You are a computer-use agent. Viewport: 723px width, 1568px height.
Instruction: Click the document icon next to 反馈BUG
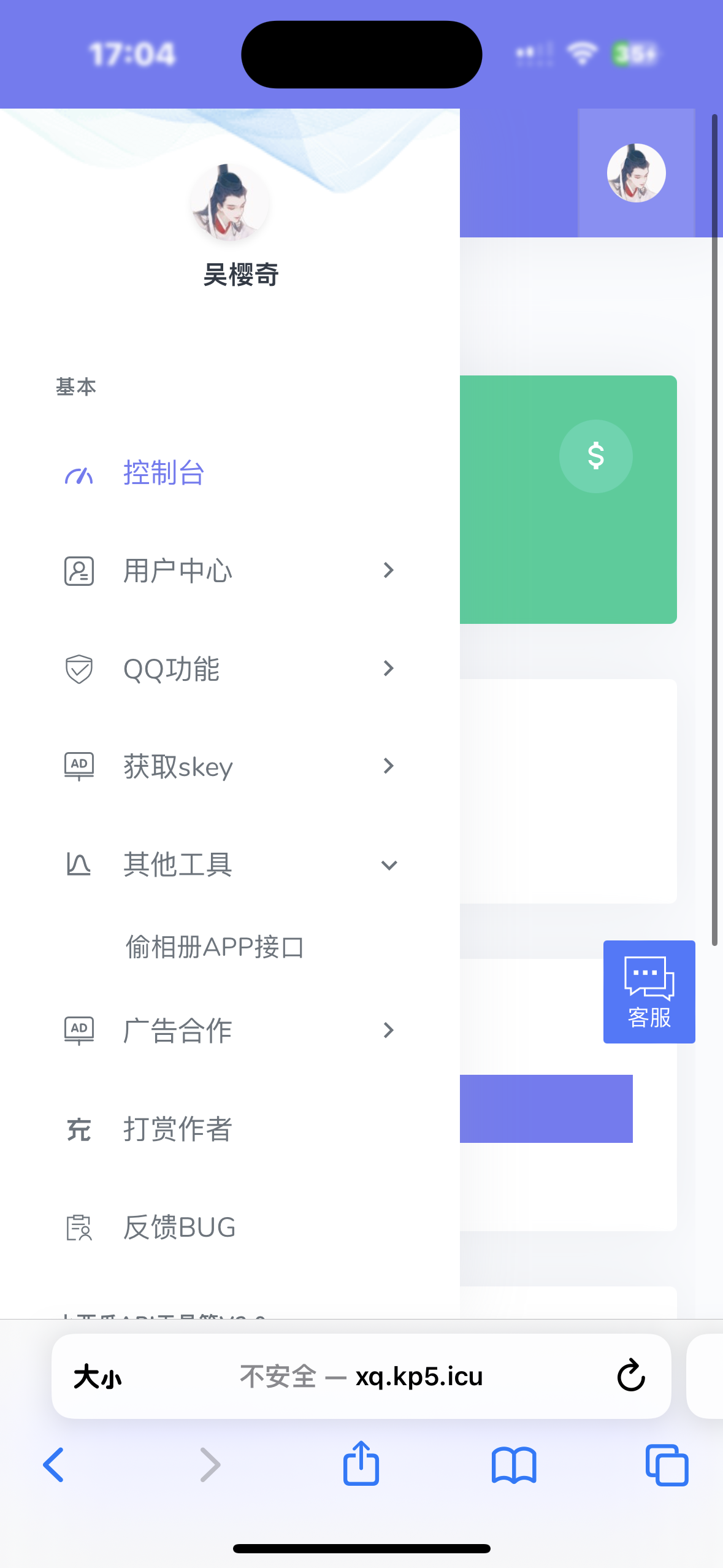[78, 1228]
